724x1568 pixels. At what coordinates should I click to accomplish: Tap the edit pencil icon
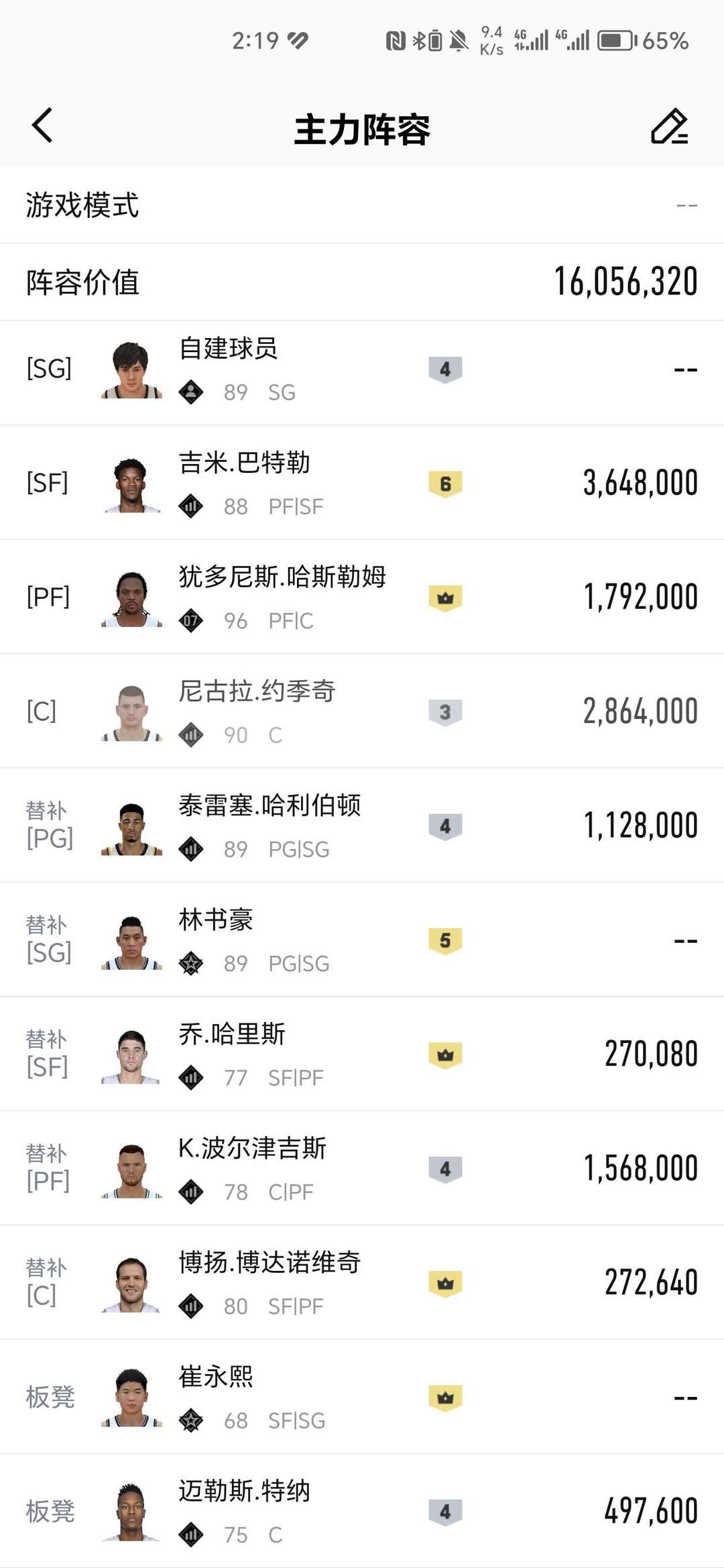point(669,126)
